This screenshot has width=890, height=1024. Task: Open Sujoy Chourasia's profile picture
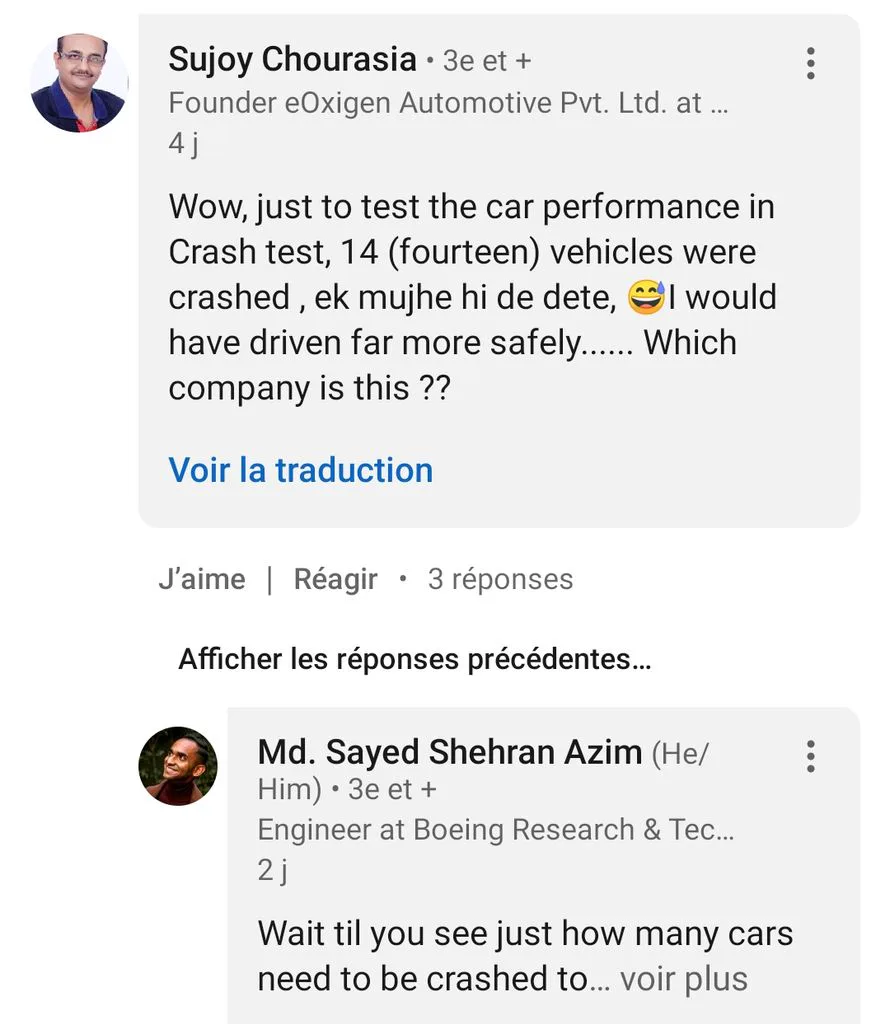tap(79, 83)
